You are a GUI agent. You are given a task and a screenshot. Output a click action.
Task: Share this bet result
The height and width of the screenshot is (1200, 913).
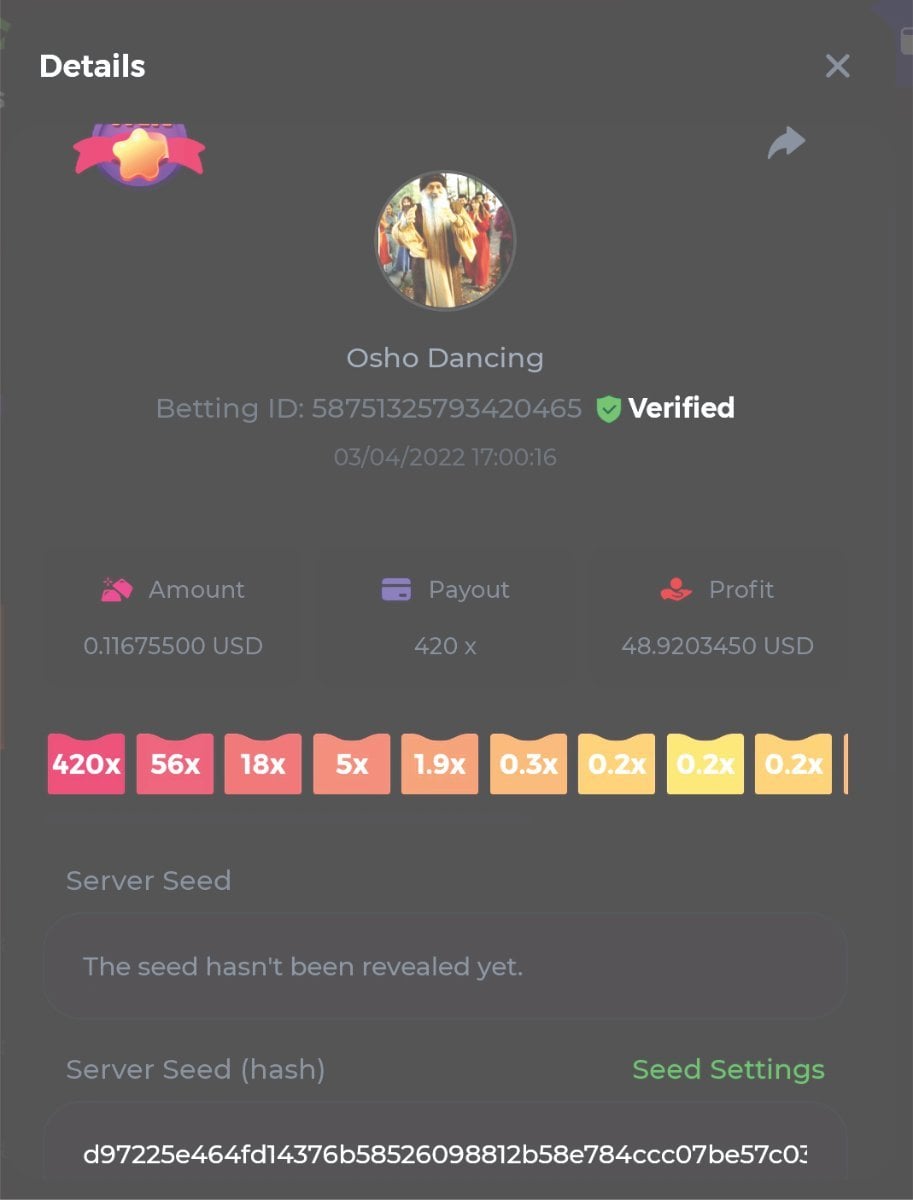[786, 142]
